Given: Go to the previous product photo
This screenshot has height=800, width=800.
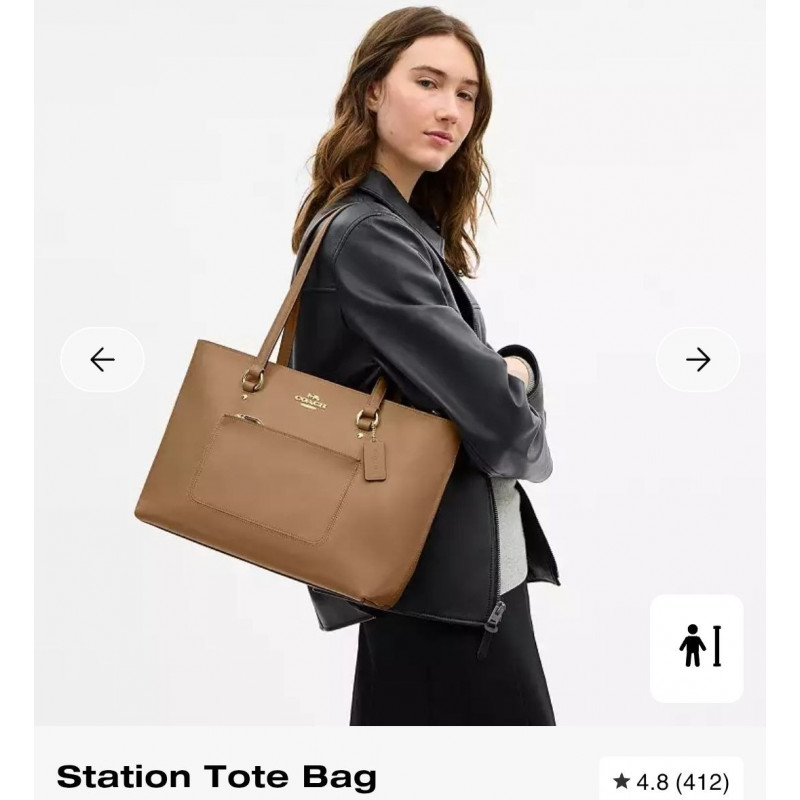Looking at the screenshot, I should point(102,359).
